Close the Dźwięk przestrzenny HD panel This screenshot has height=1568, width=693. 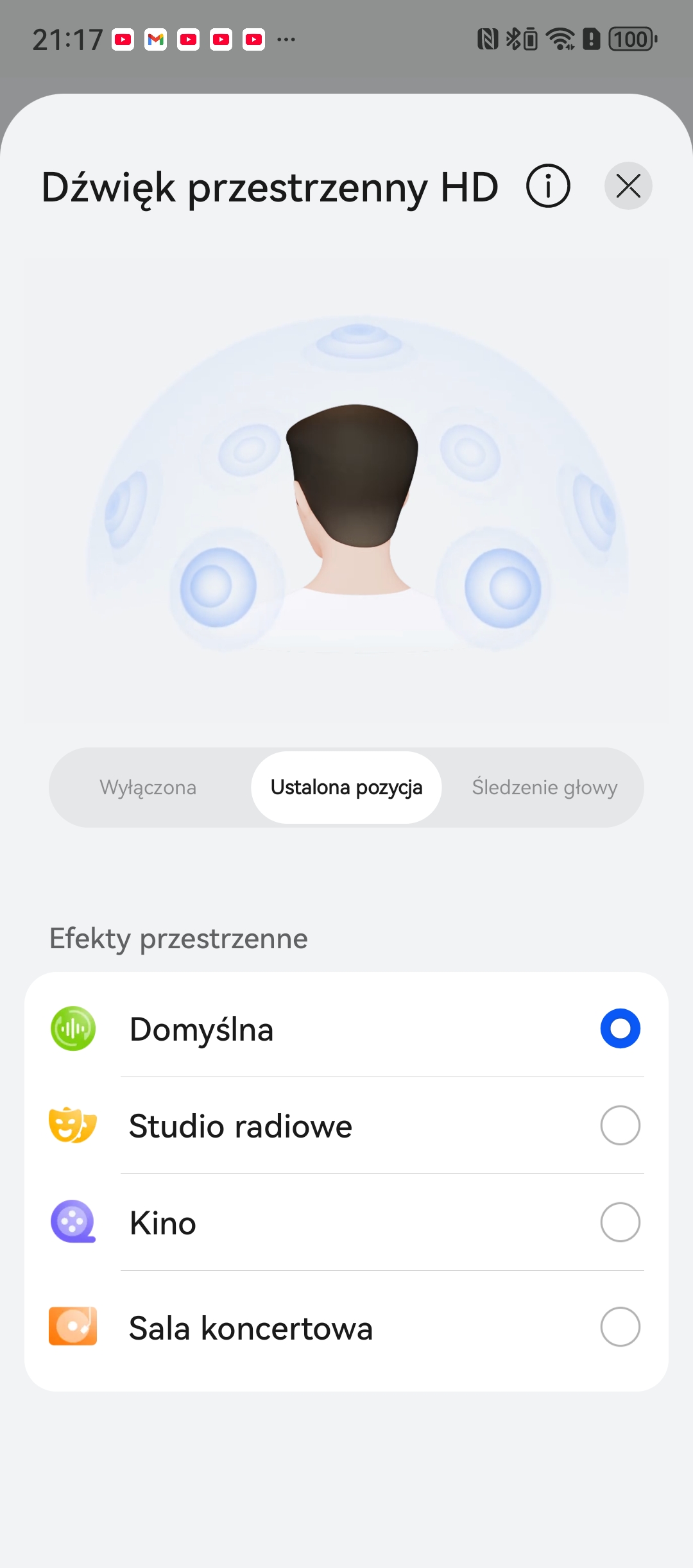[628, 186]
